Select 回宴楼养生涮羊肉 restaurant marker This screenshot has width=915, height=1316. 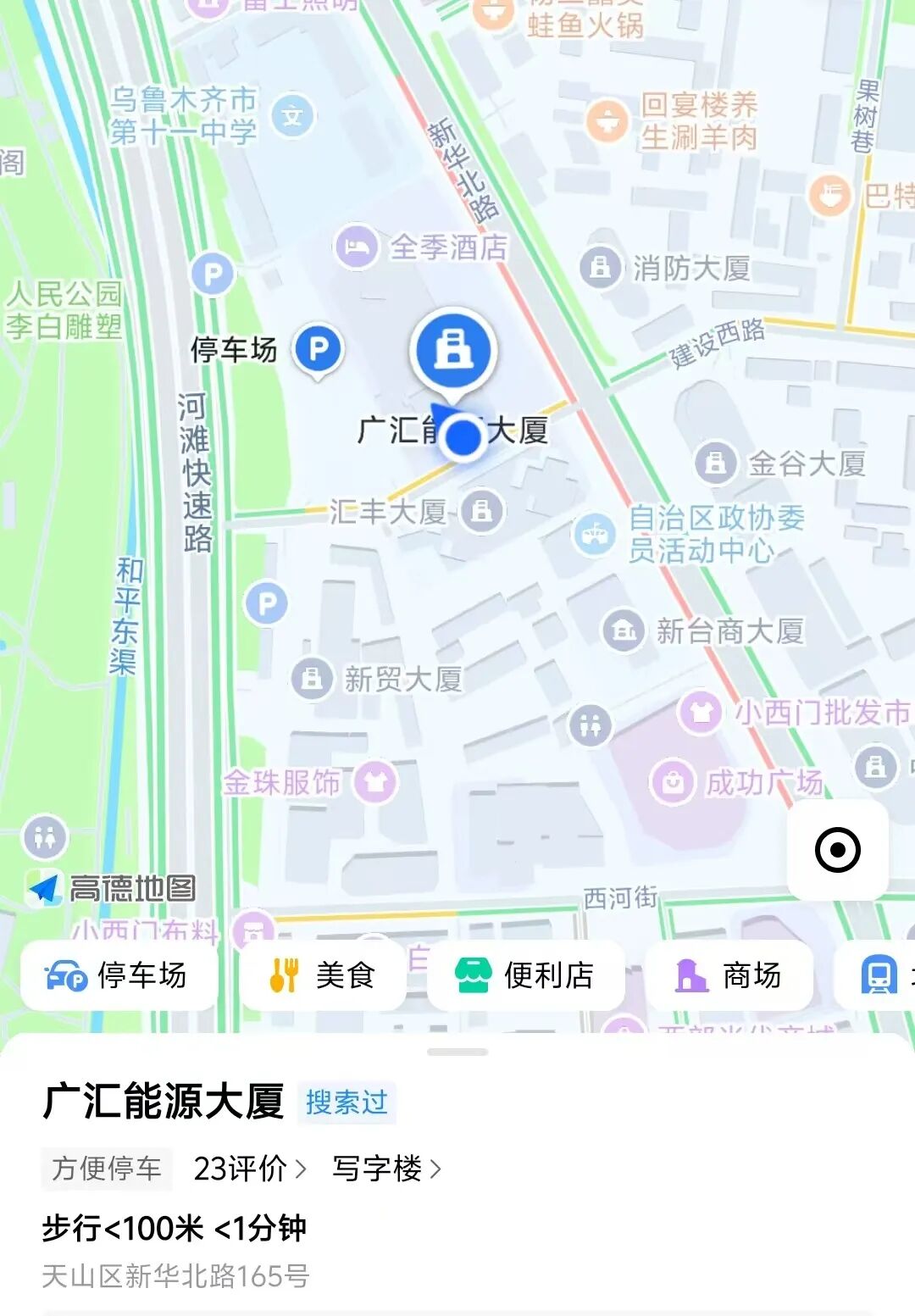pos(607,121)
